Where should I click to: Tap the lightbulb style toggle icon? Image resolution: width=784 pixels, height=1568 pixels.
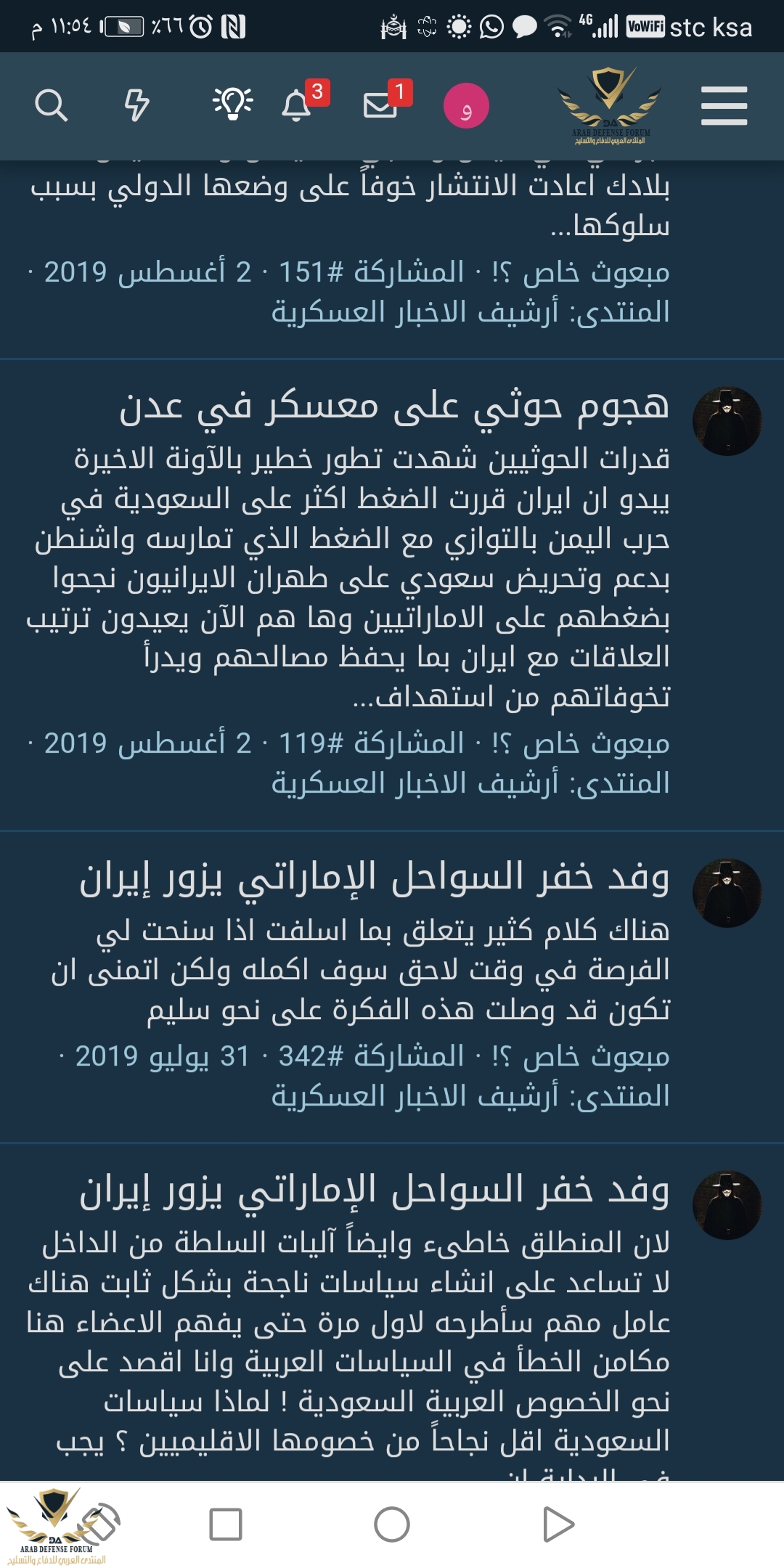[232, 105]
